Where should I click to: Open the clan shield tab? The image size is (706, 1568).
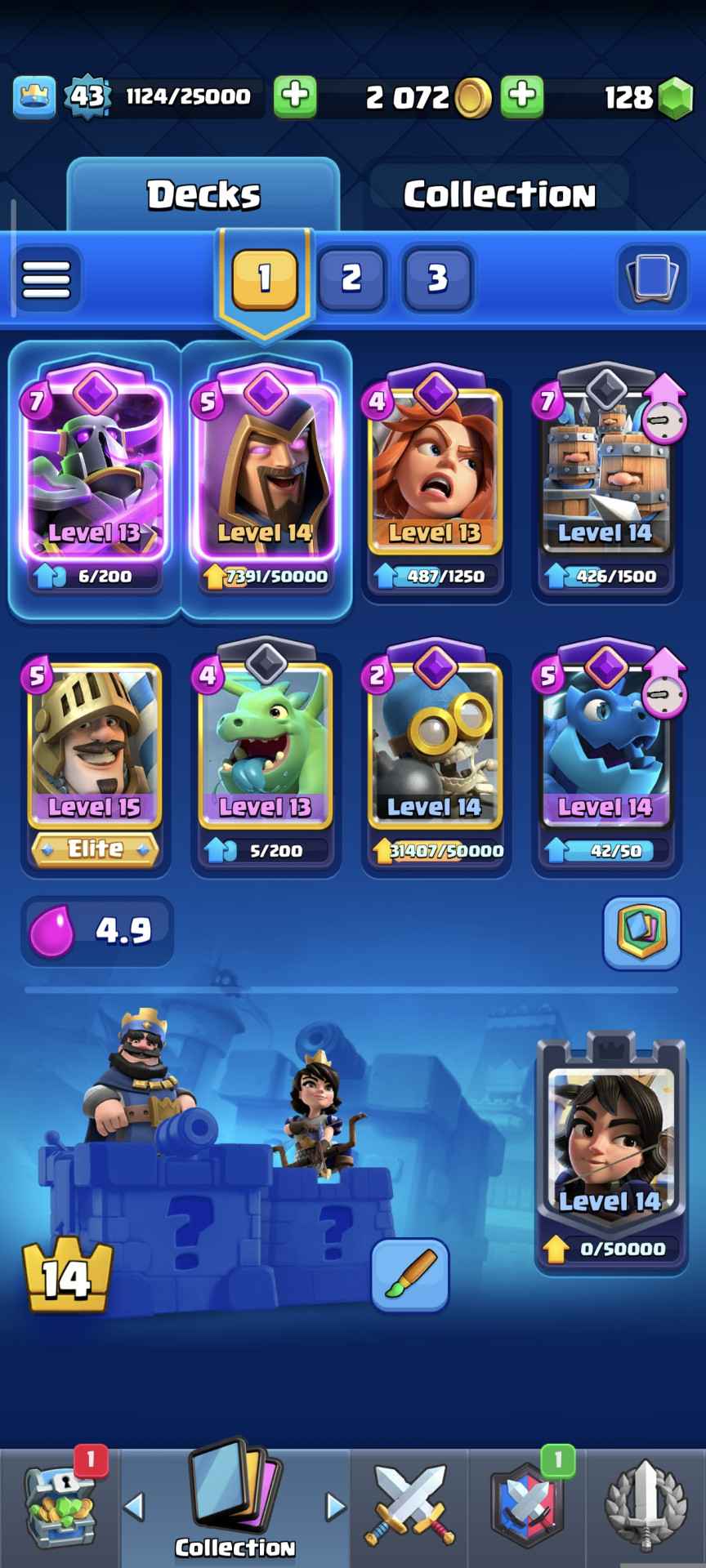point(527,1507)
